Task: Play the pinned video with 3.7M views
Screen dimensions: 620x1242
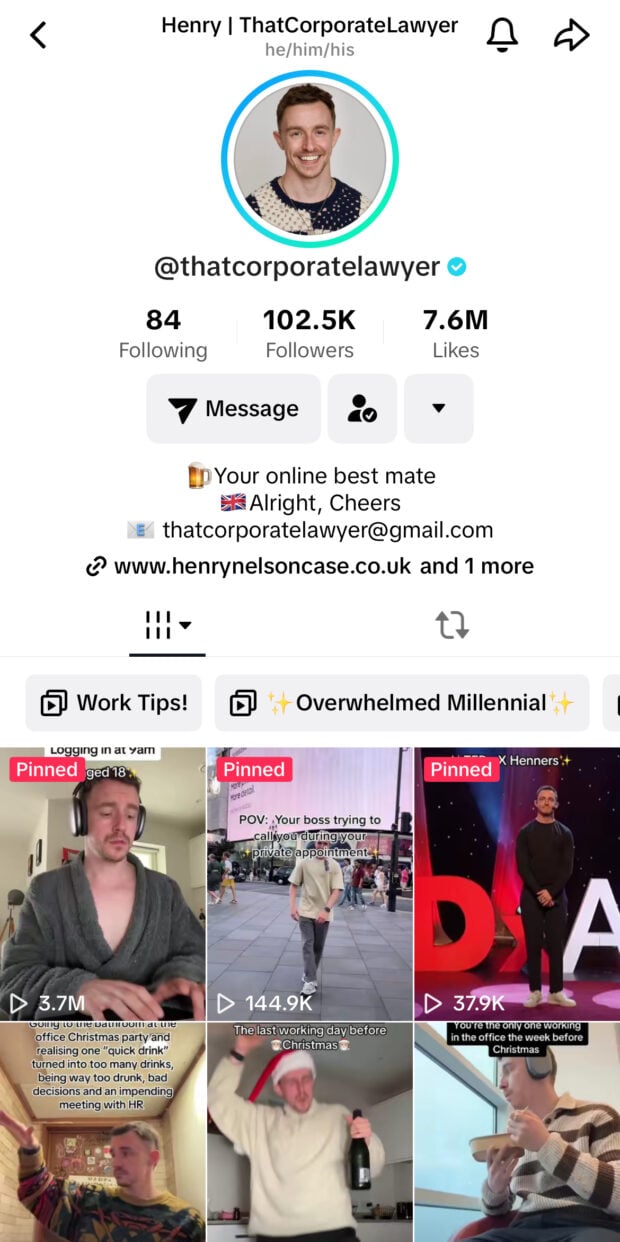Action: click(x=102, y=885)
